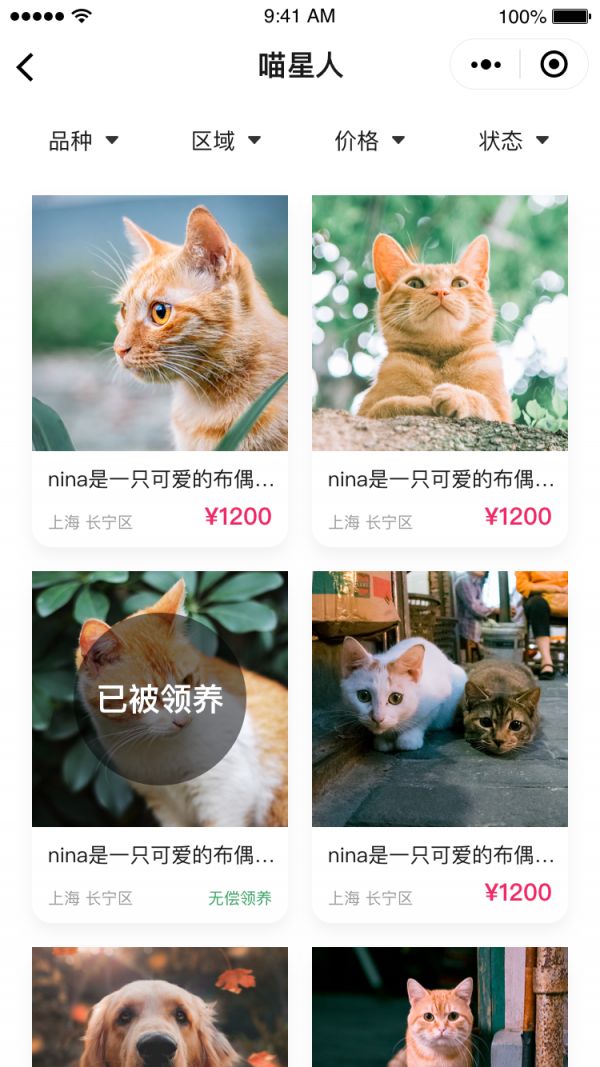Expand the 品种 filter dropdown

point(84,141)
